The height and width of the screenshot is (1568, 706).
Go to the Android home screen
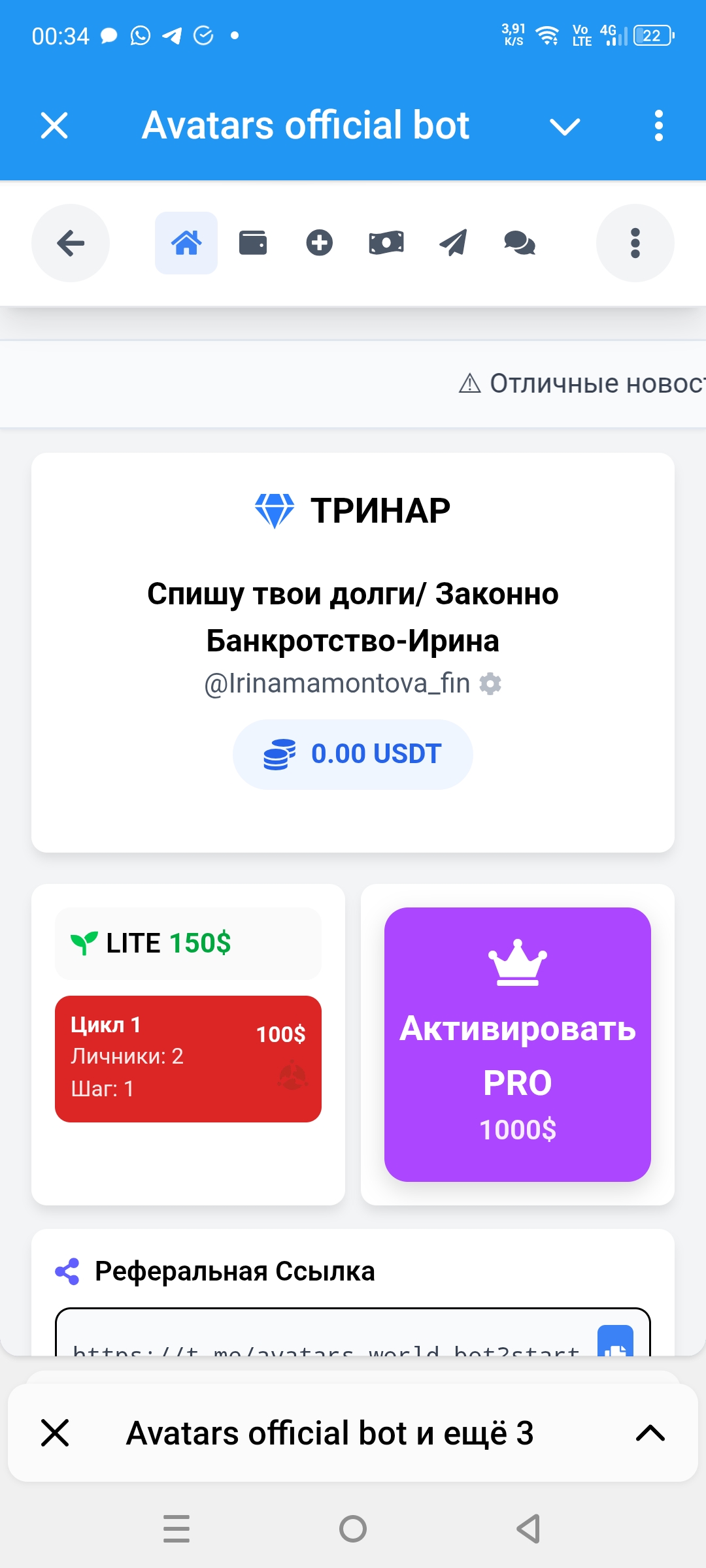pos(353,1529)
